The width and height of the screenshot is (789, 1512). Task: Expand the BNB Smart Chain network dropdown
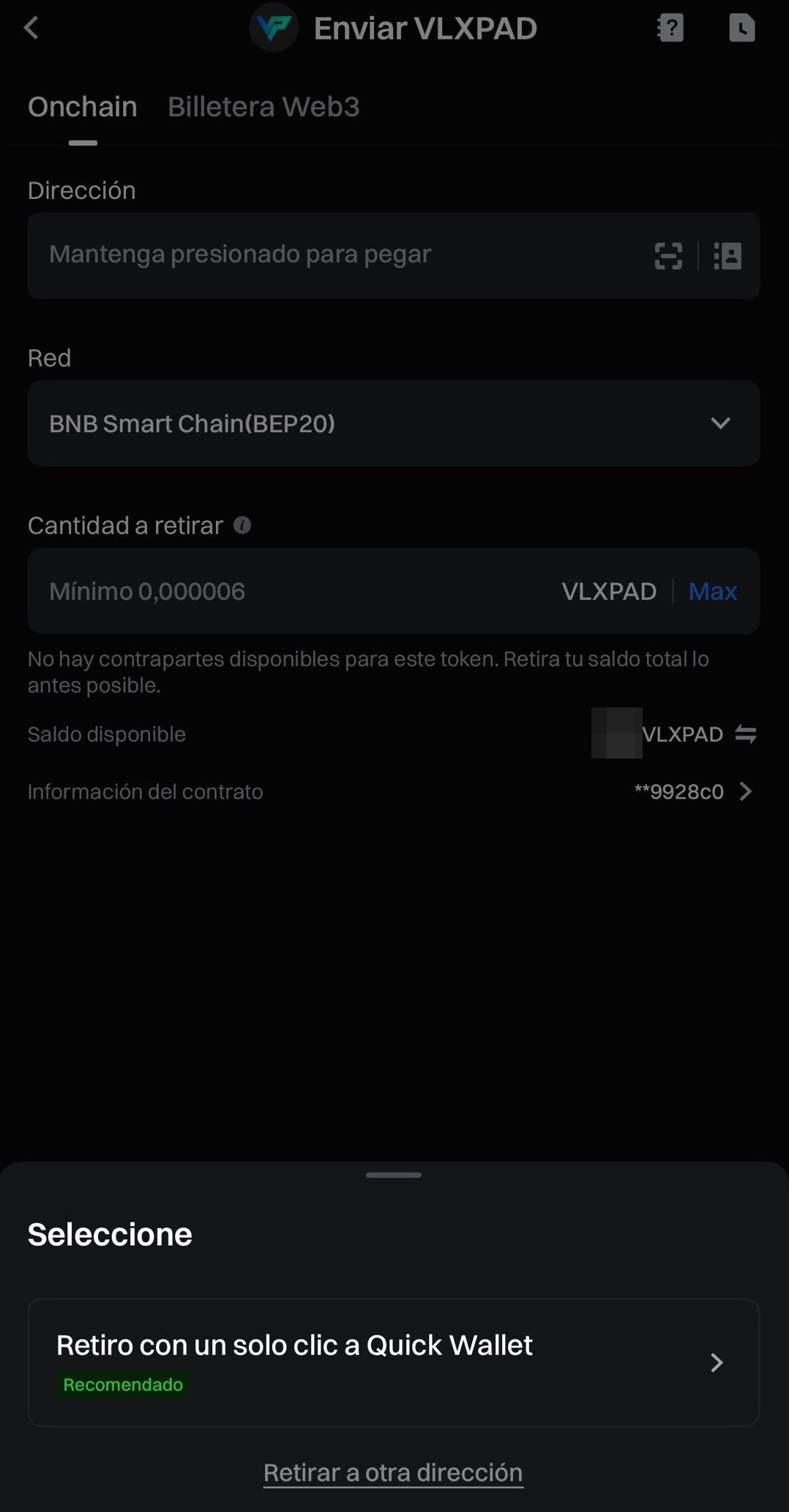[x=393, y=424]
